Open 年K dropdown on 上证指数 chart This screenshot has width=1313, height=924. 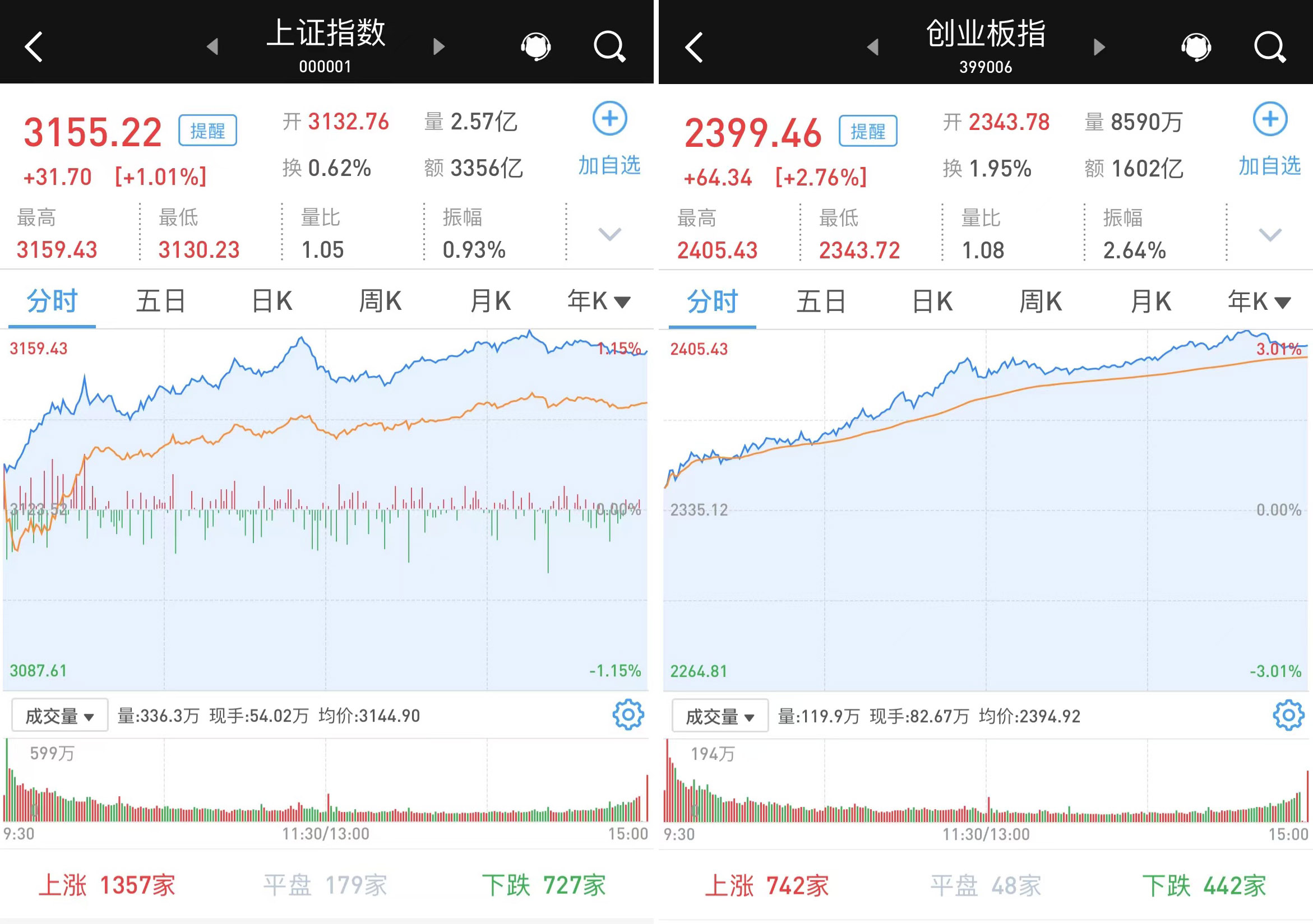pos(599,301)
